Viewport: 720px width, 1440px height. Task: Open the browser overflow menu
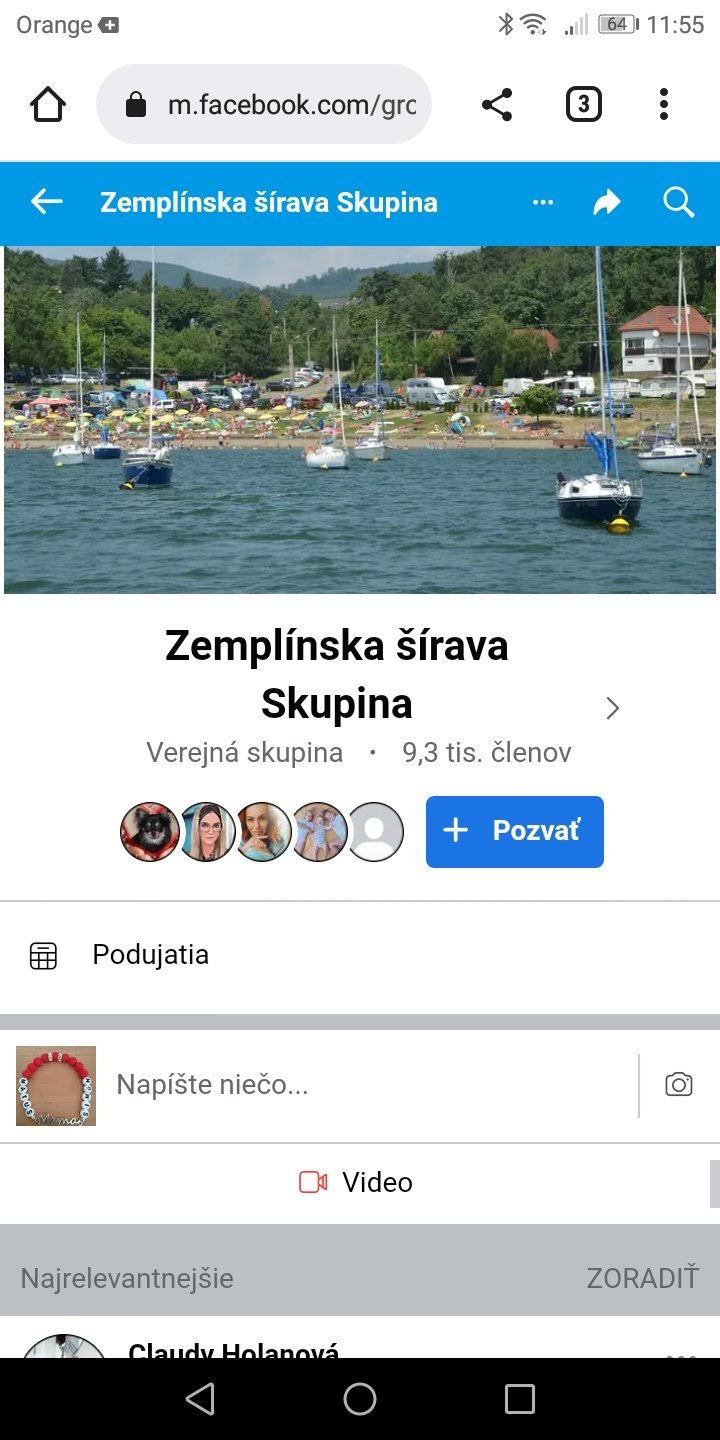point(664,104)
